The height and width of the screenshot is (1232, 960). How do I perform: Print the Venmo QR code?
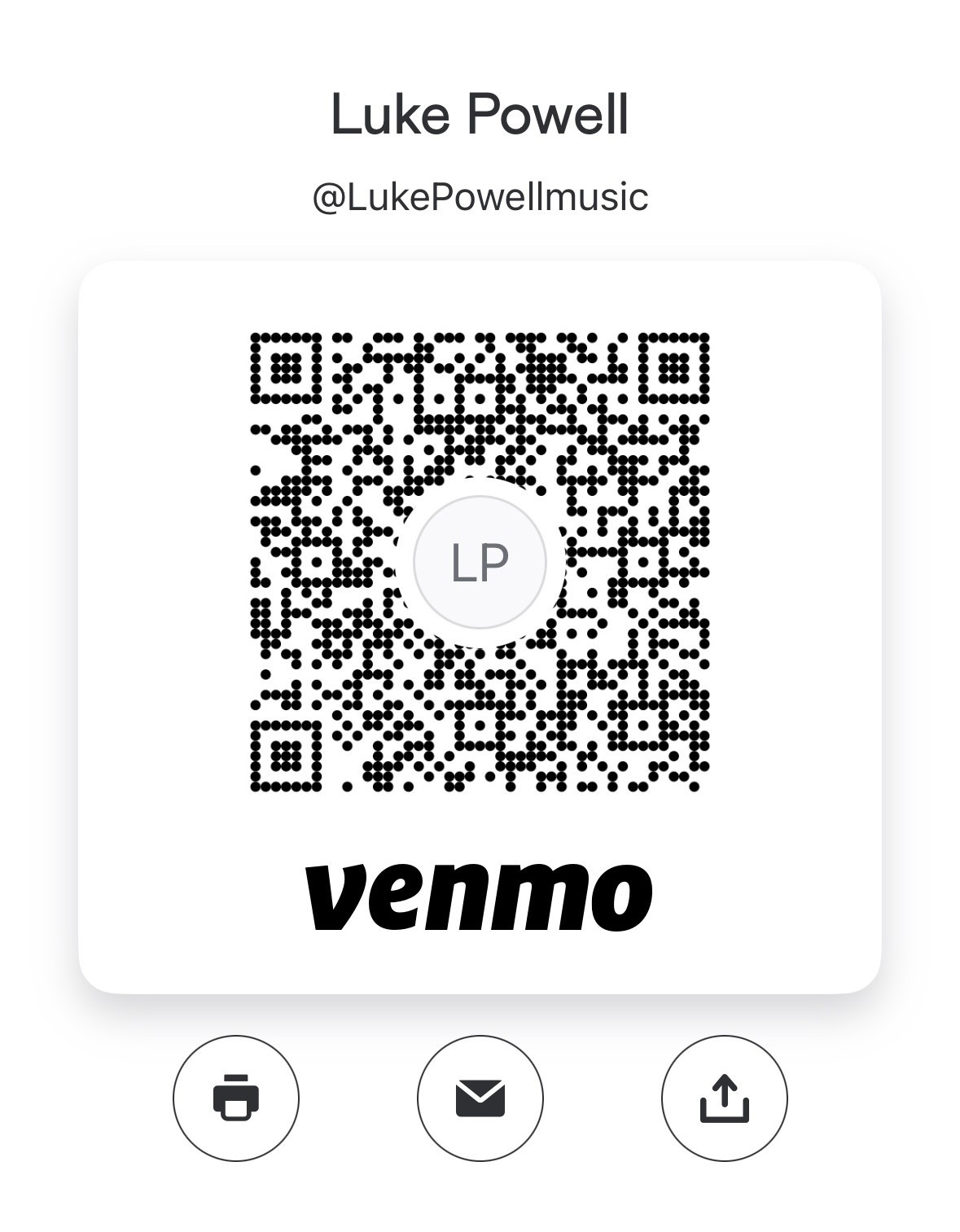point(236,1098)
